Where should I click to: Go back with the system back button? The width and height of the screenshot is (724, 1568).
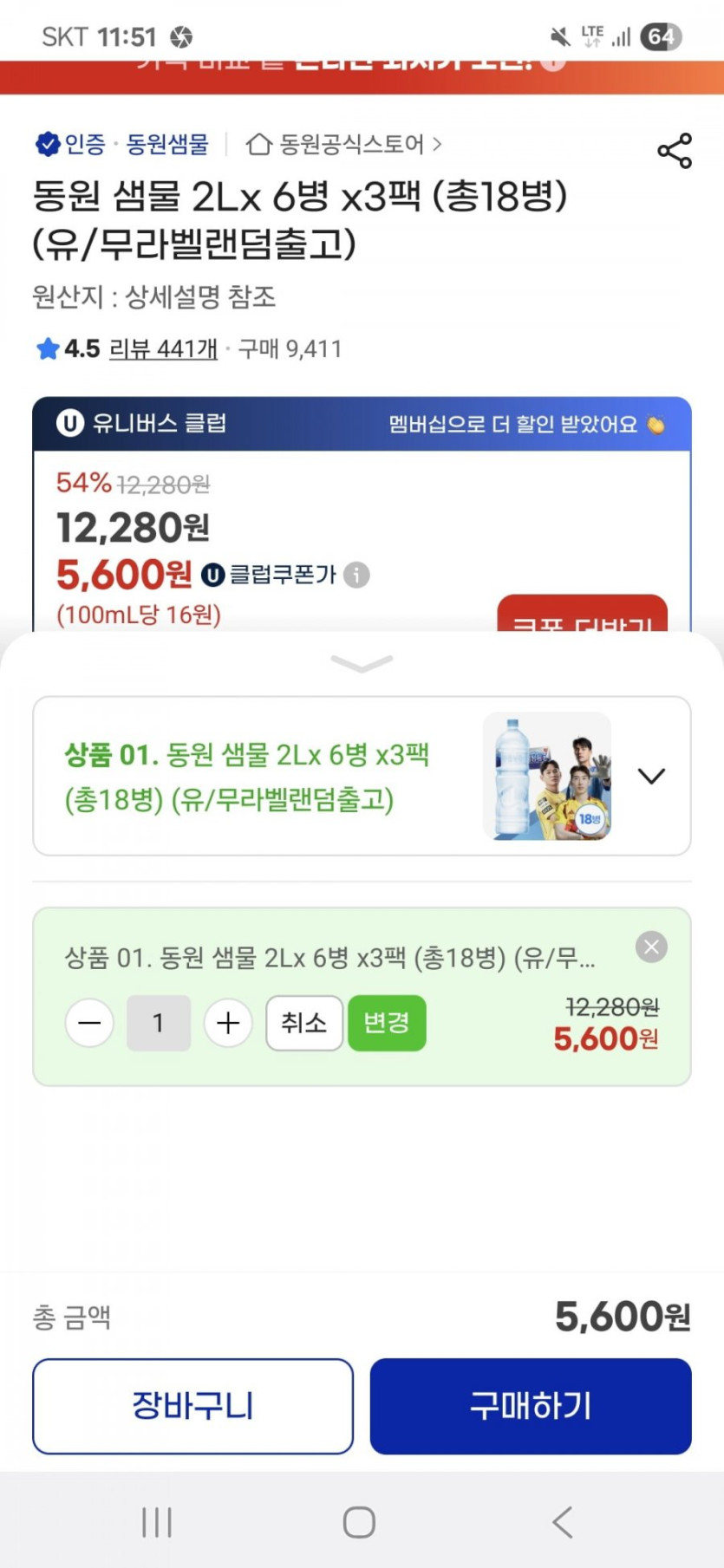(x=563, y=1522)
